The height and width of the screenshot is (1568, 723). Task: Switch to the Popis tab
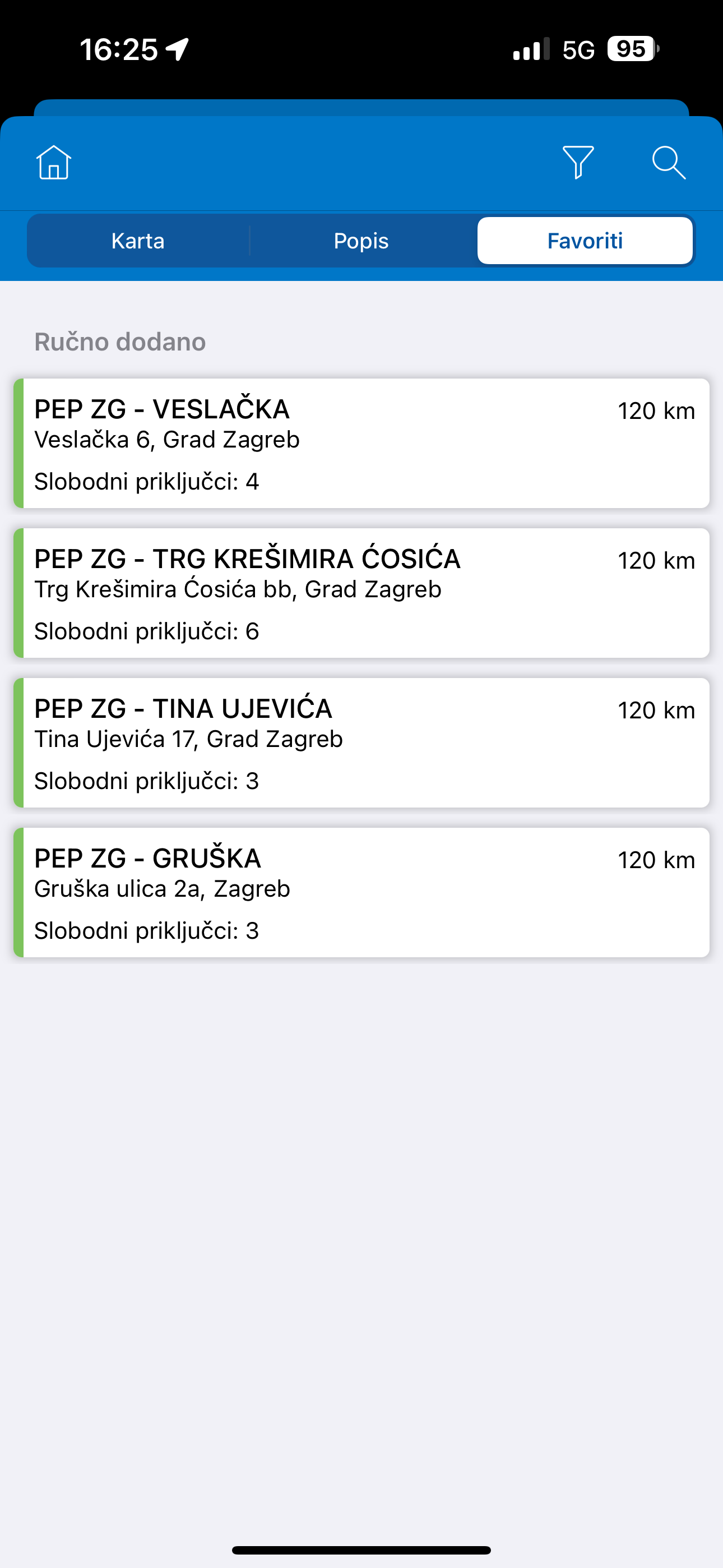pos(361,241)
